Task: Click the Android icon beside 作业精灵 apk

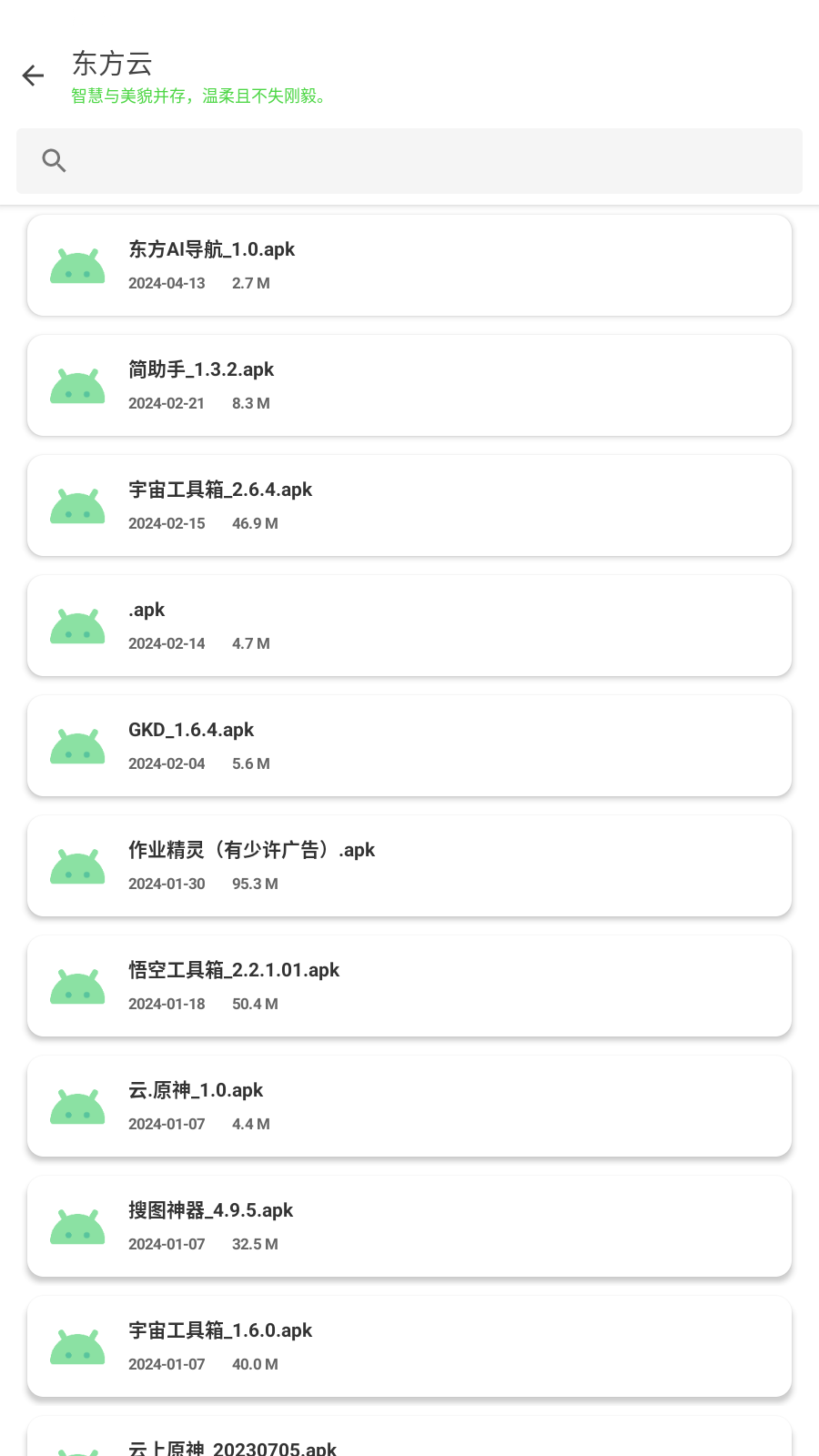Action: click(x=77, y=866)
